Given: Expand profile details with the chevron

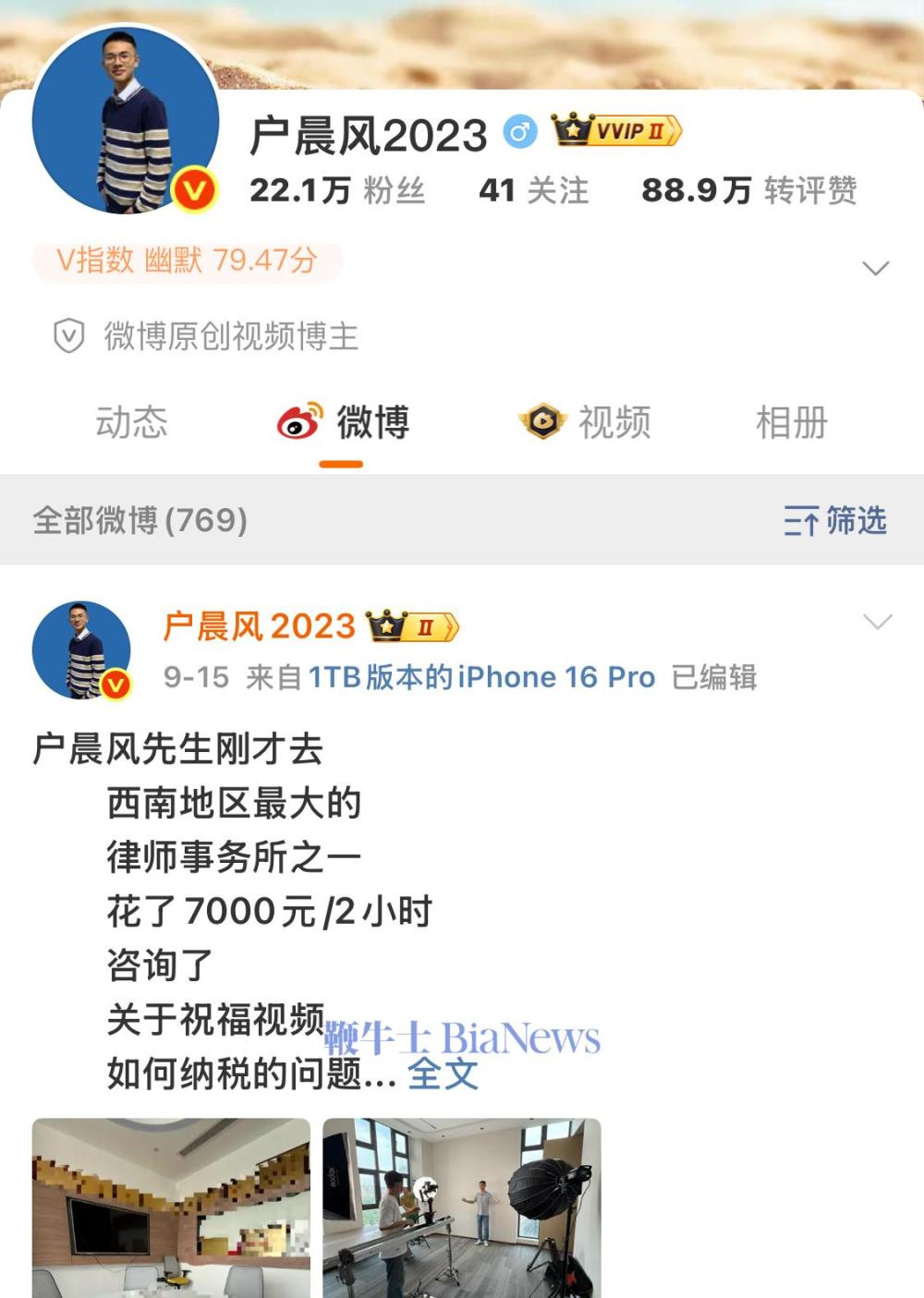Looking at the screenshot, I should pos(874,268).
